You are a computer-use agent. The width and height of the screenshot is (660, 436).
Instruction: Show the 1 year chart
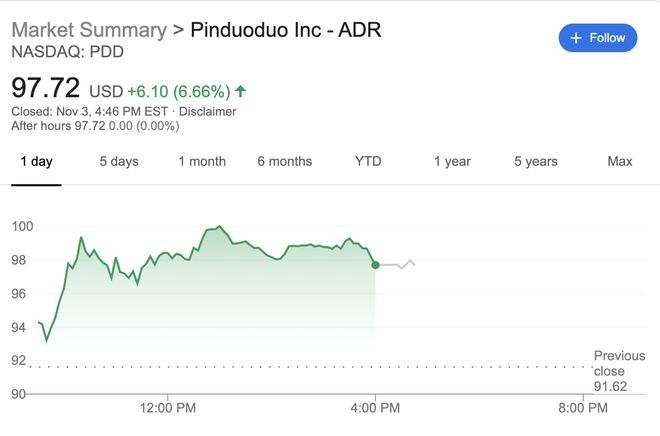452,161
